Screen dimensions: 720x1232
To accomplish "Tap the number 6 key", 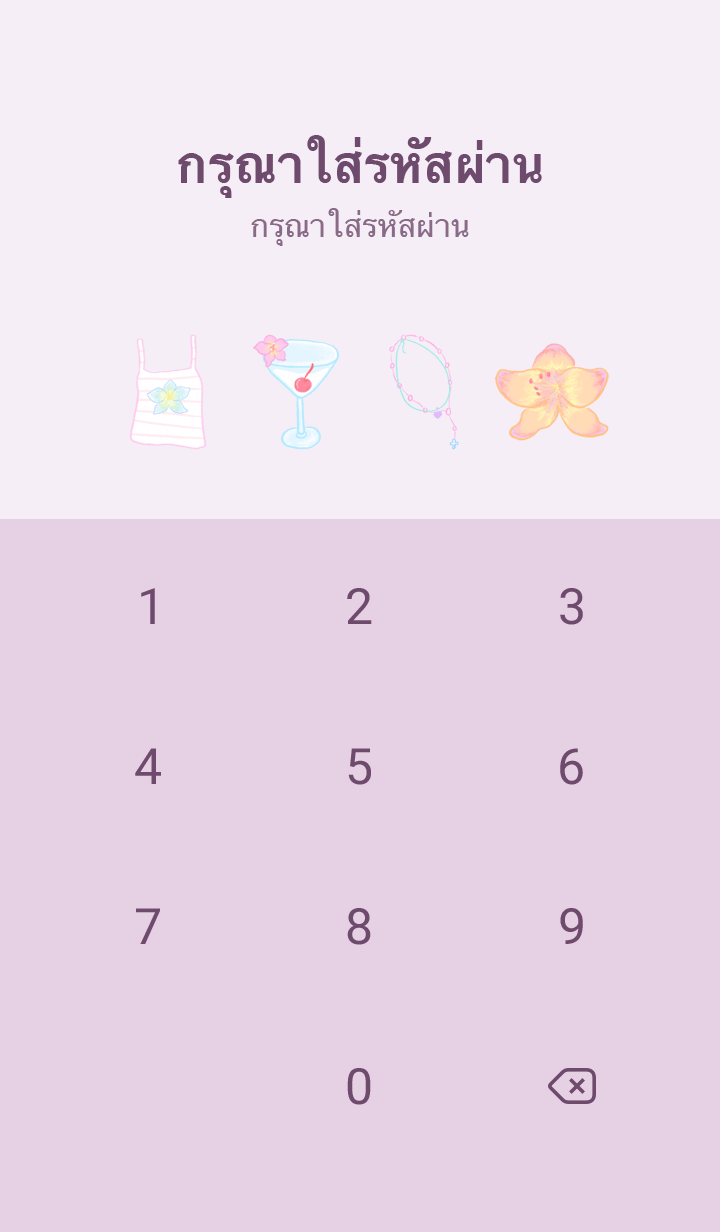I will click(571, 767).
